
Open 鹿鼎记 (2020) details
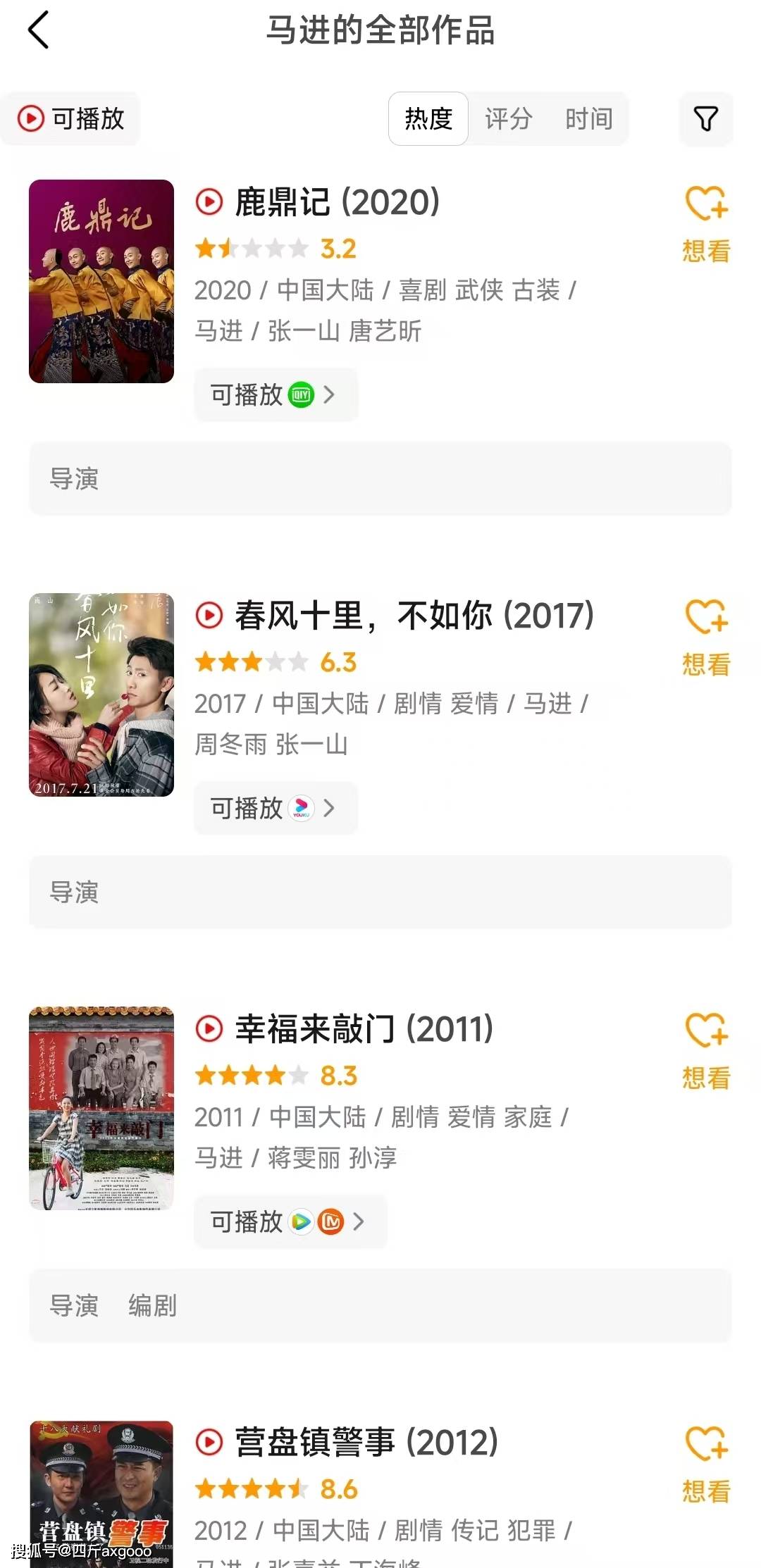click(337, 203)
